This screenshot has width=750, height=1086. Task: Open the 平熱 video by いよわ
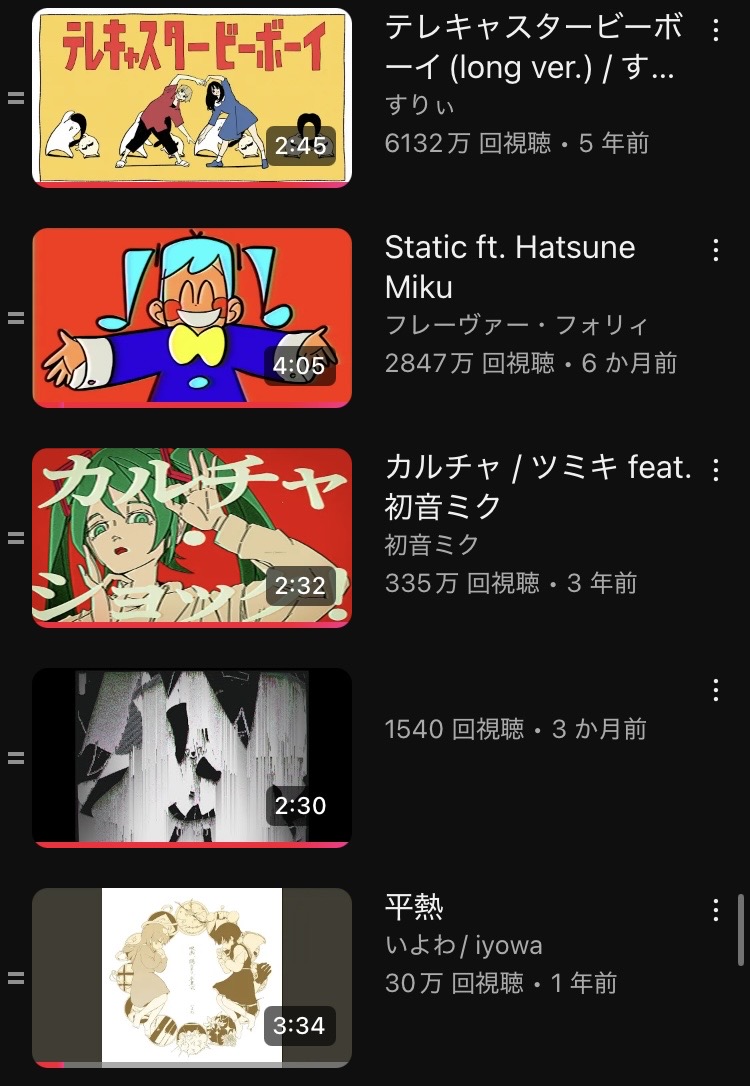(192, 977)
